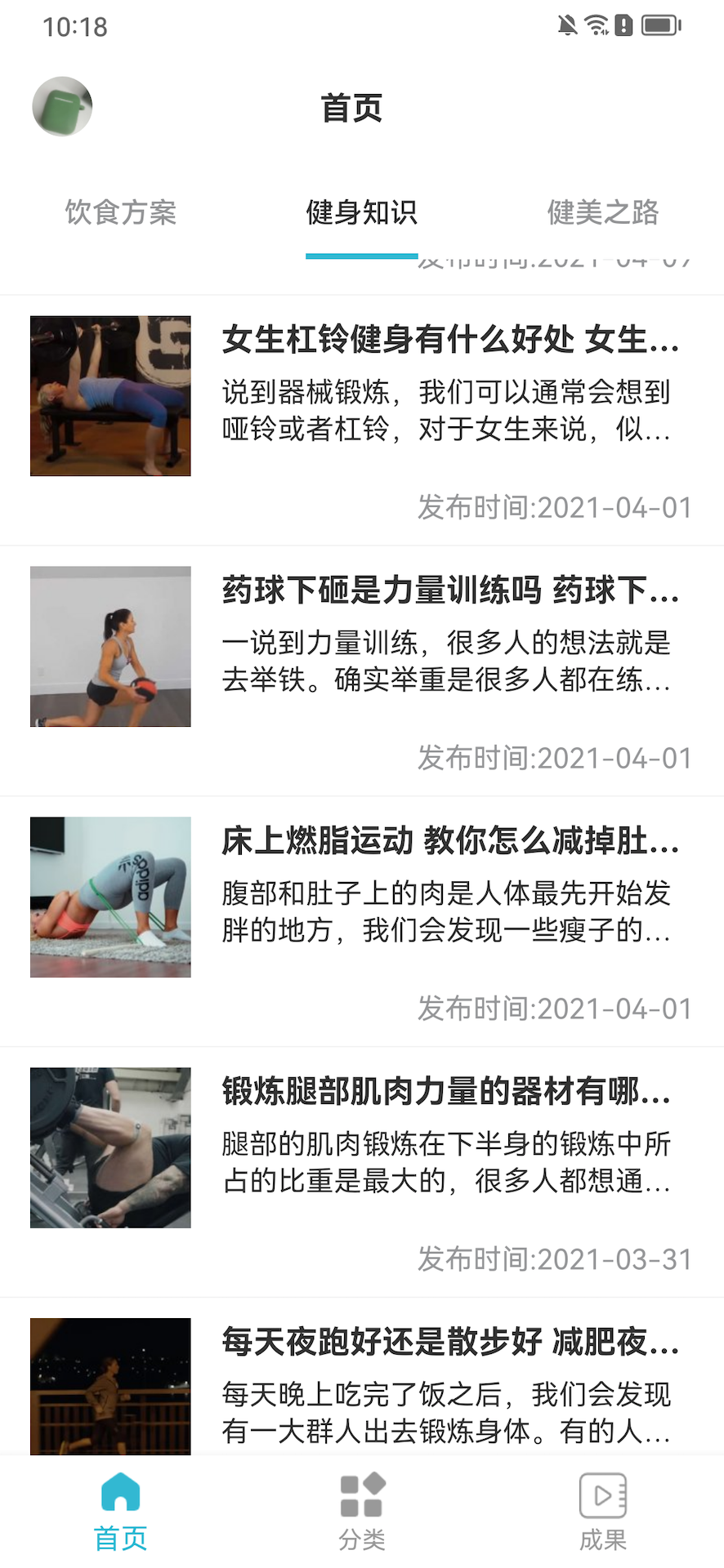
Task: Switch to the 健美之路 tab
Action: coord(603,212)
